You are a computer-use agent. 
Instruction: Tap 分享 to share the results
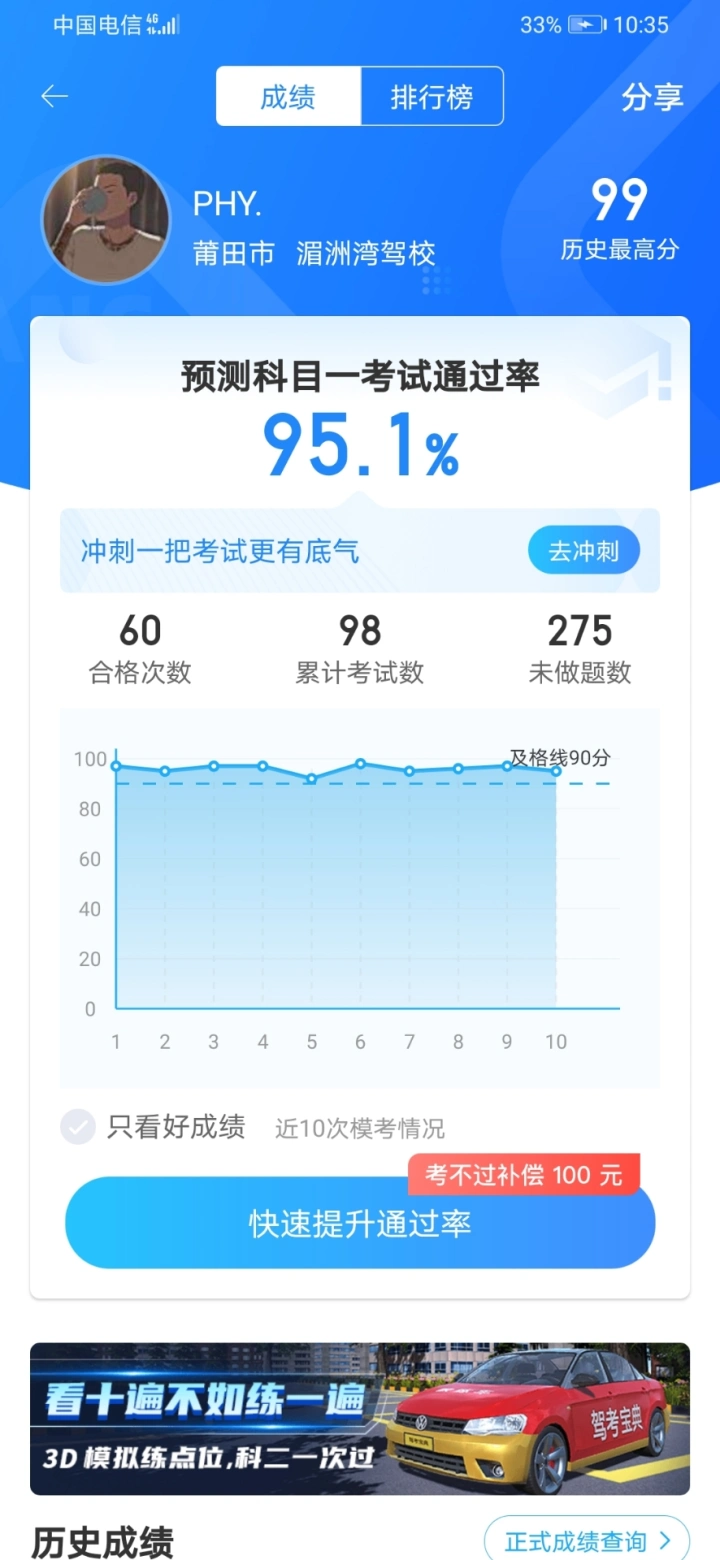pyautogui.click(x=652, y=97)
